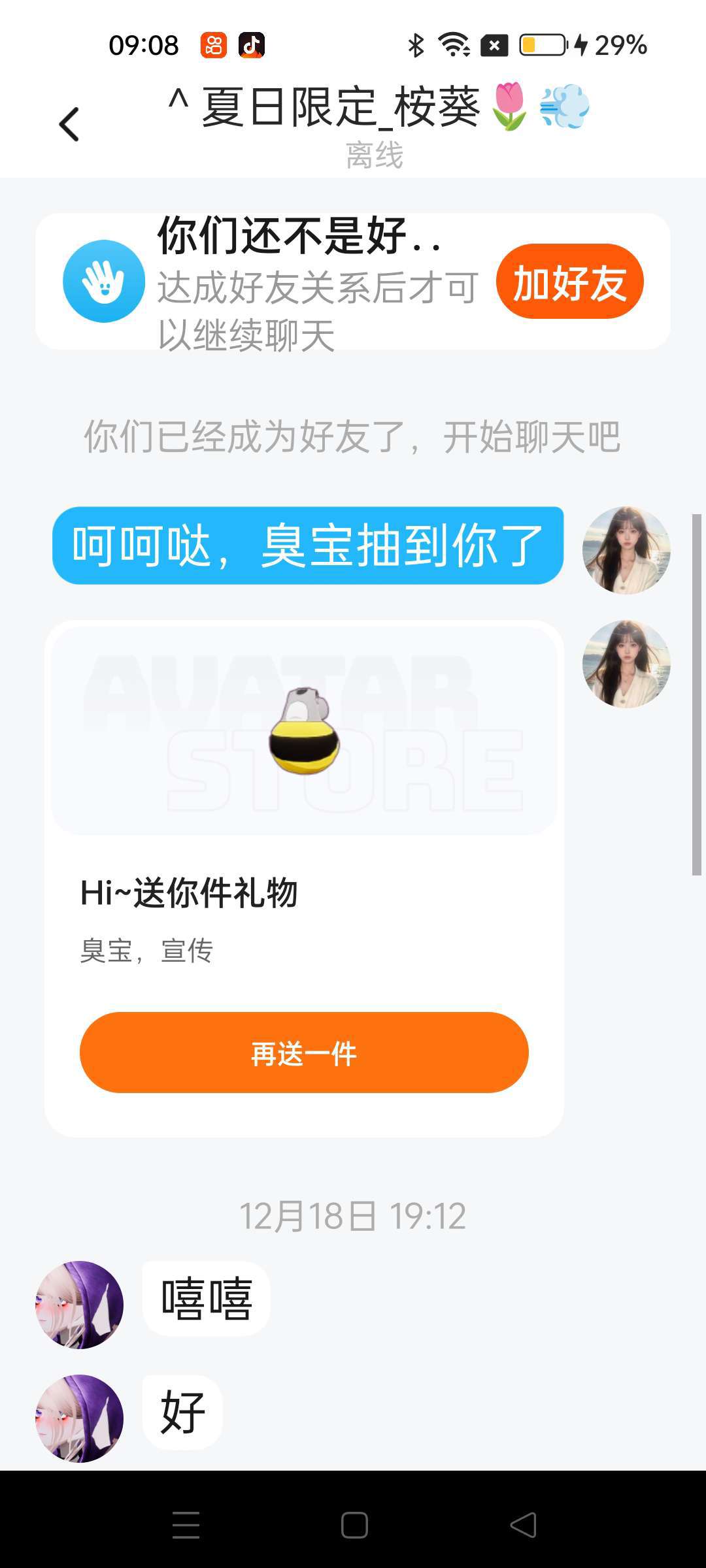View profile from avatar beside 嘻嘻
Viewport: 706px width, 1568px height.
(79, 1305)
